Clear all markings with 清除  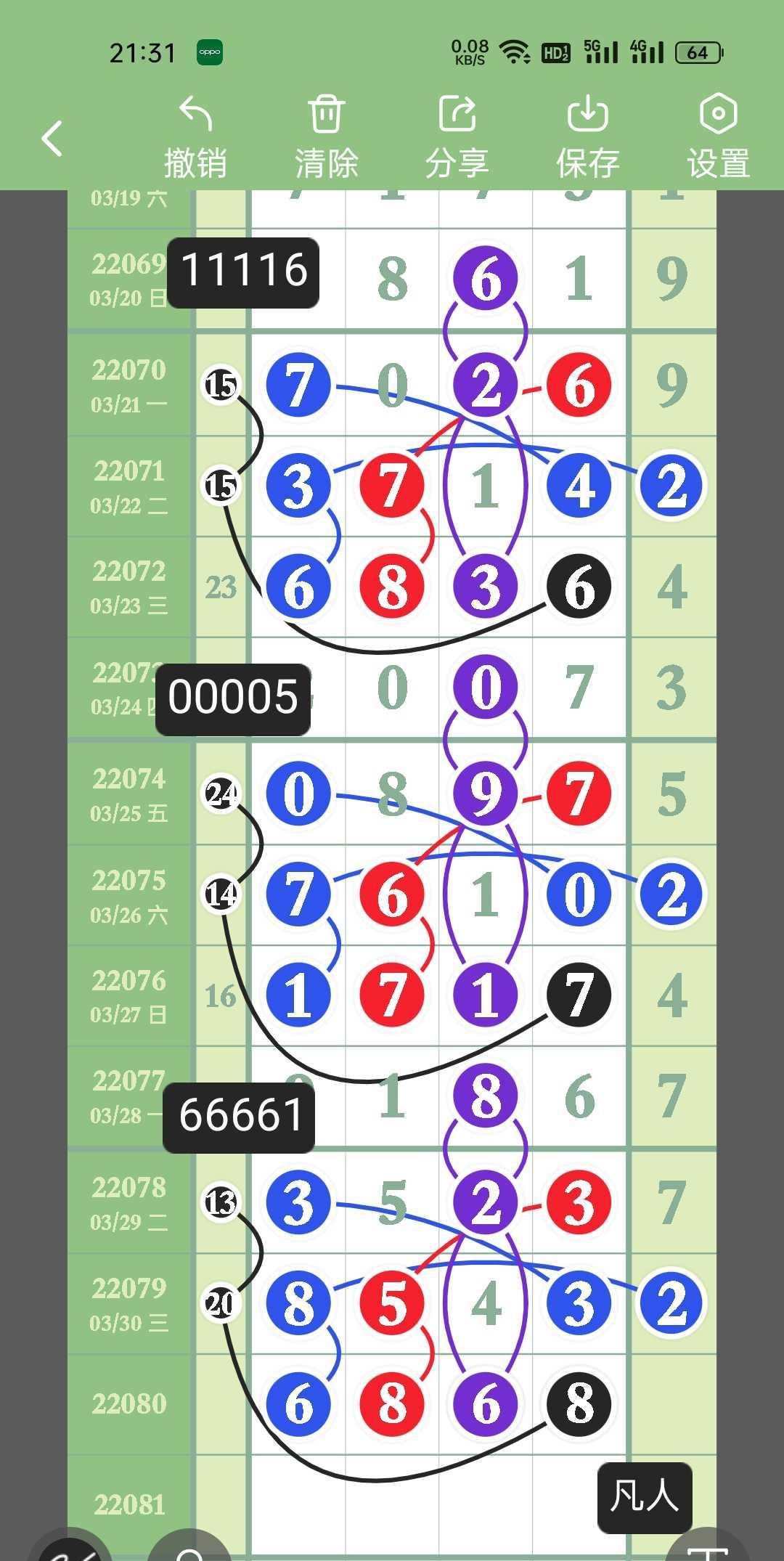click(326, 136)
